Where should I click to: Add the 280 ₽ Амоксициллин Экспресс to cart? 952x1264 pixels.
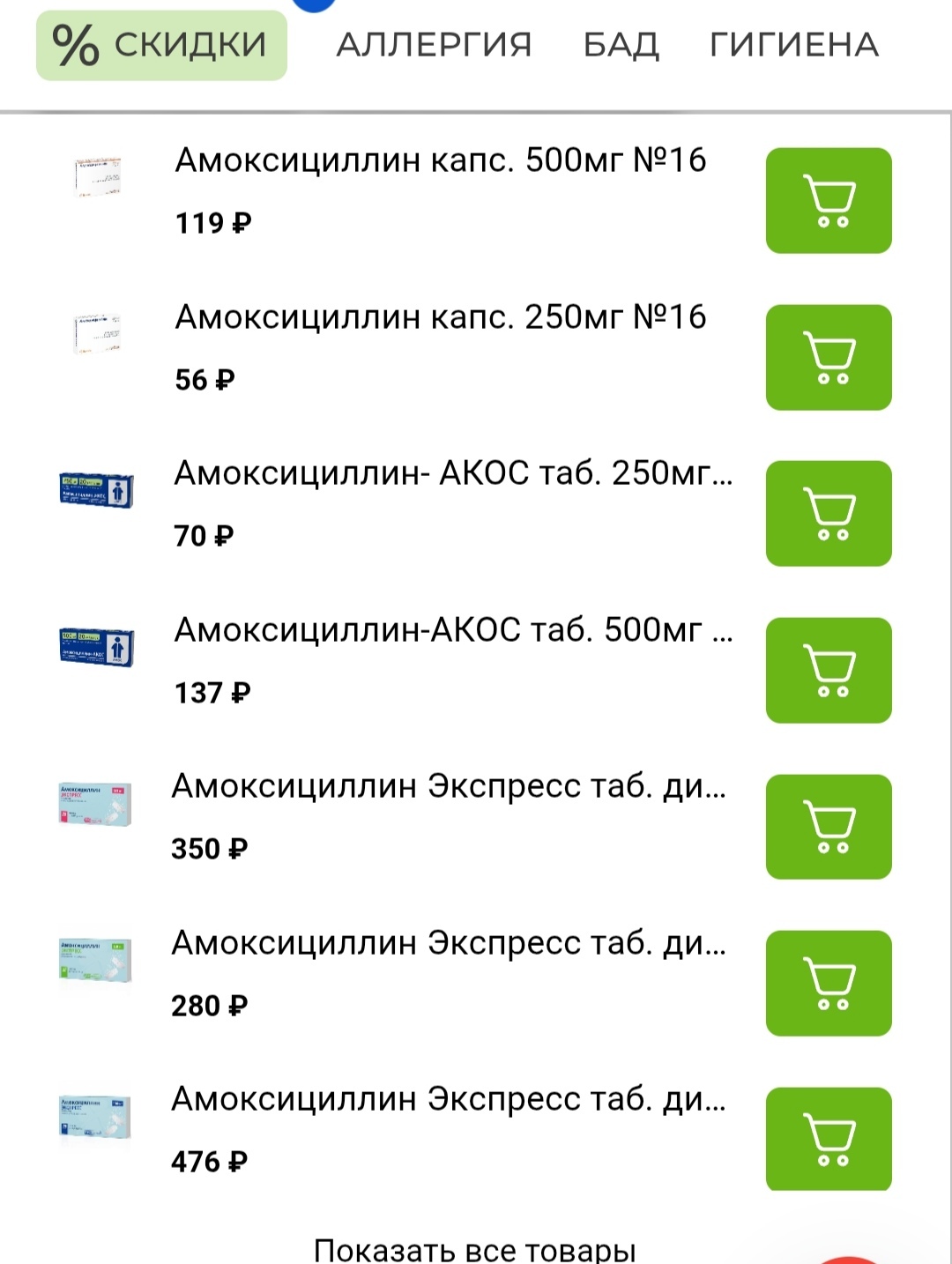829,984
